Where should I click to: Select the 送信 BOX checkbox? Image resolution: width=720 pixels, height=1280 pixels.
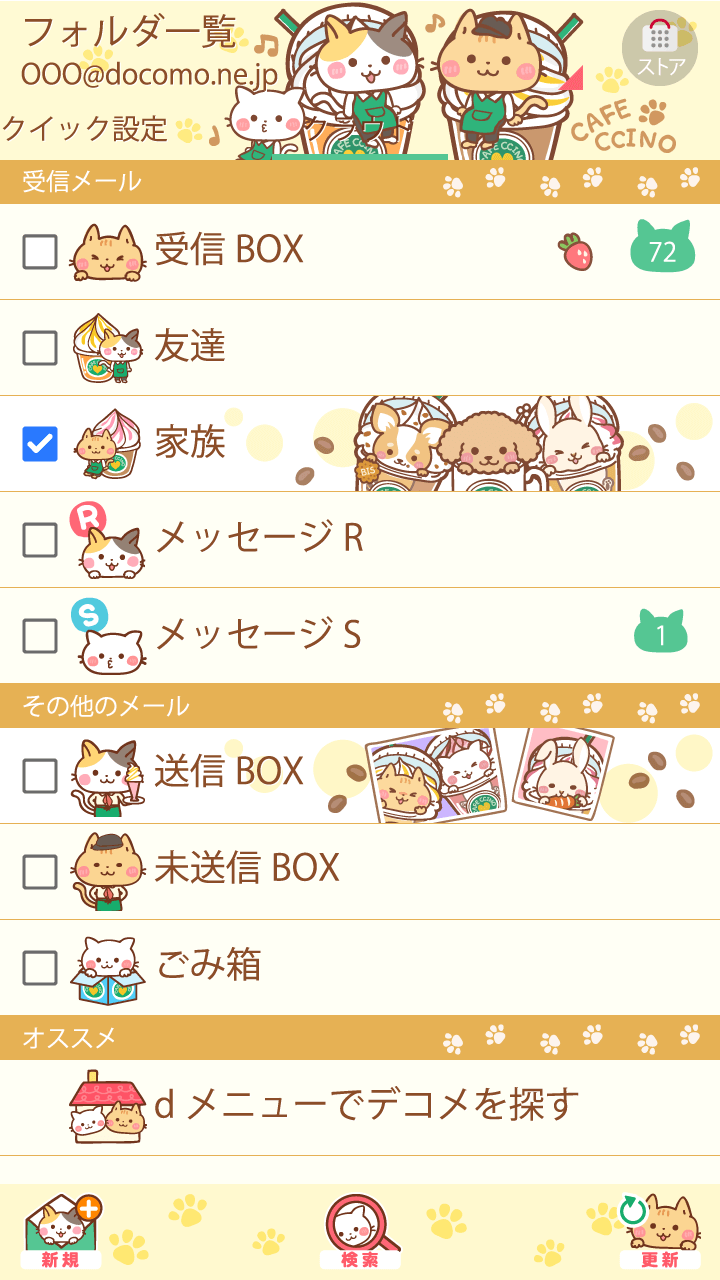[40, 775]
